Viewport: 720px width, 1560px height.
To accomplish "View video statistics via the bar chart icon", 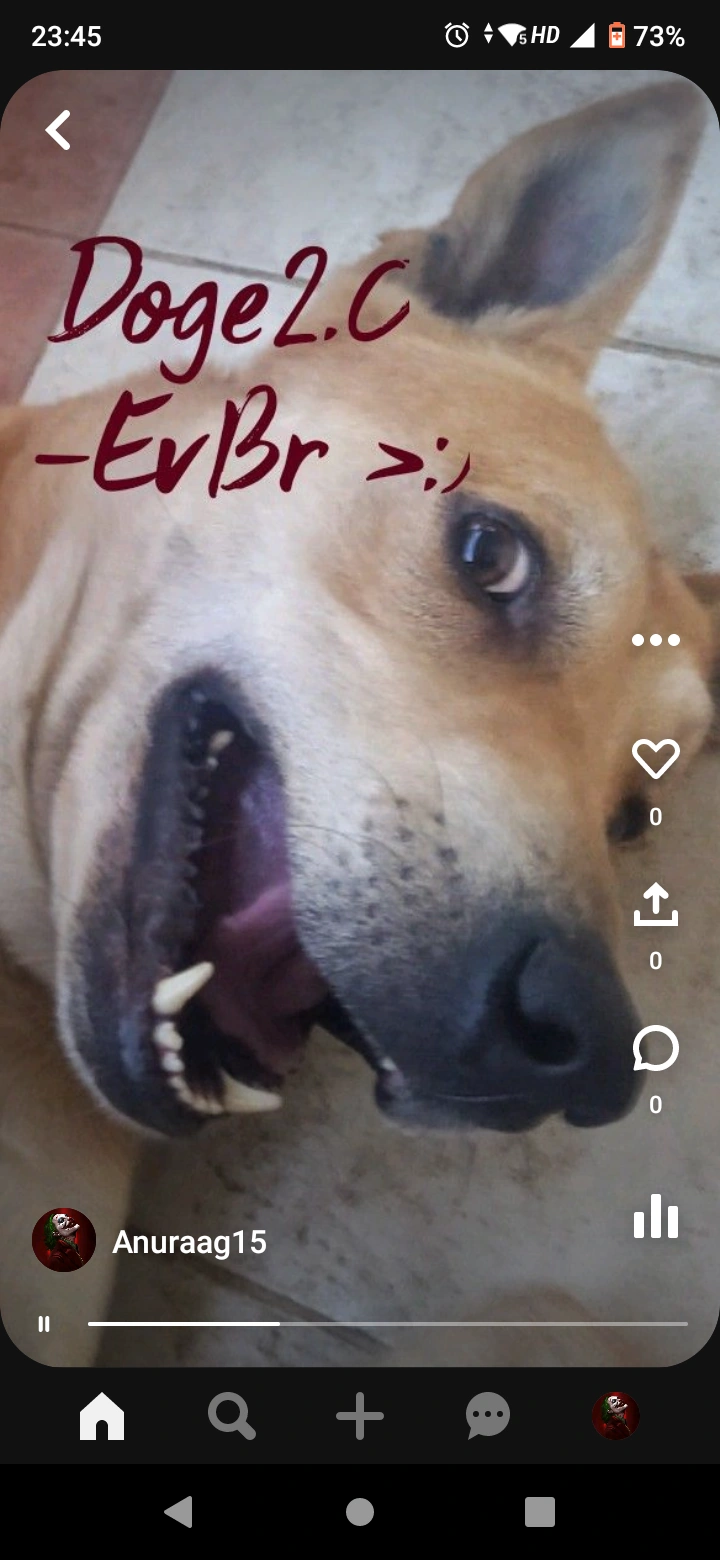I will pyautogui.click(x=655, y=1218).
